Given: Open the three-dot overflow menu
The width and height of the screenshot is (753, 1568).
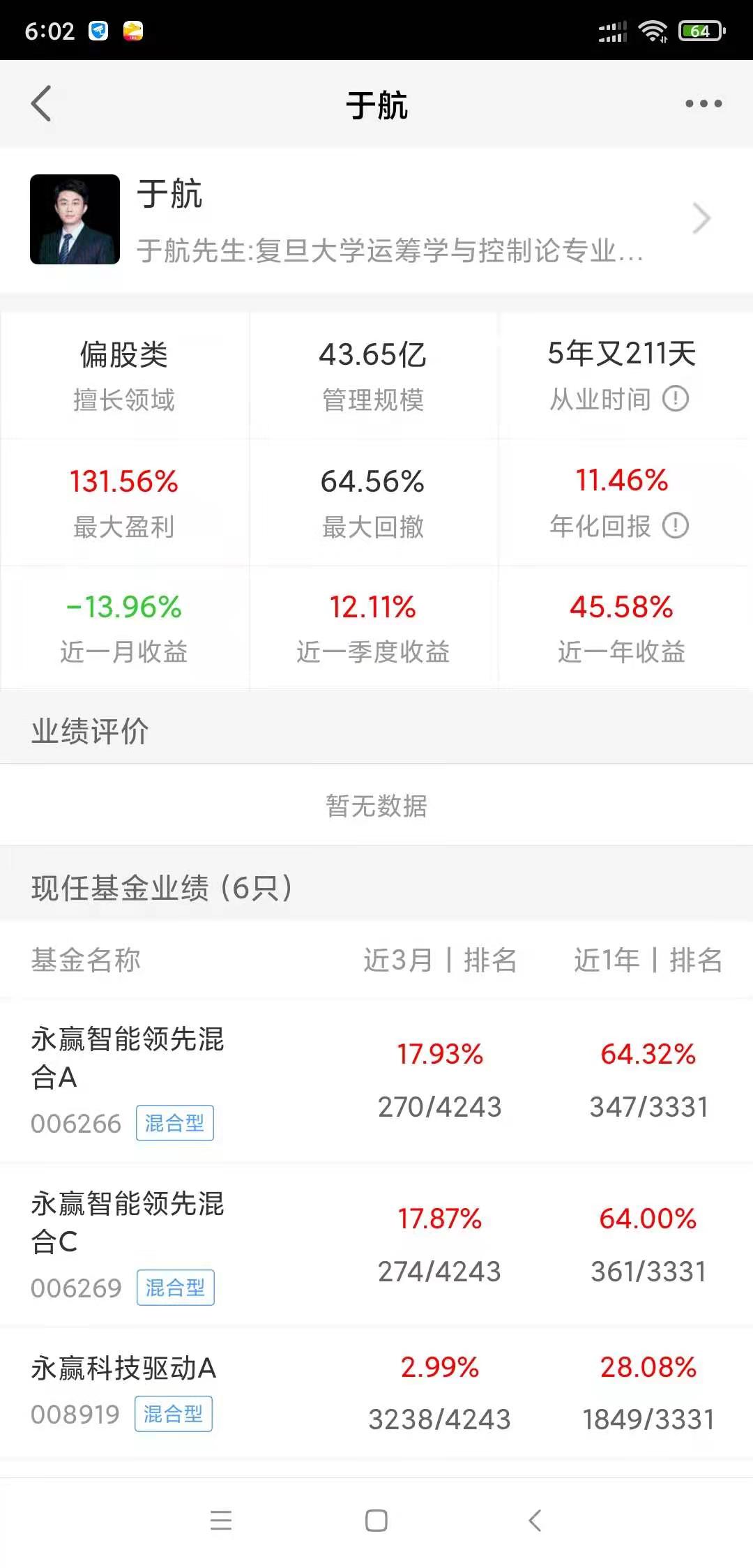Looking at the screenshot, I should click(703, 104).
